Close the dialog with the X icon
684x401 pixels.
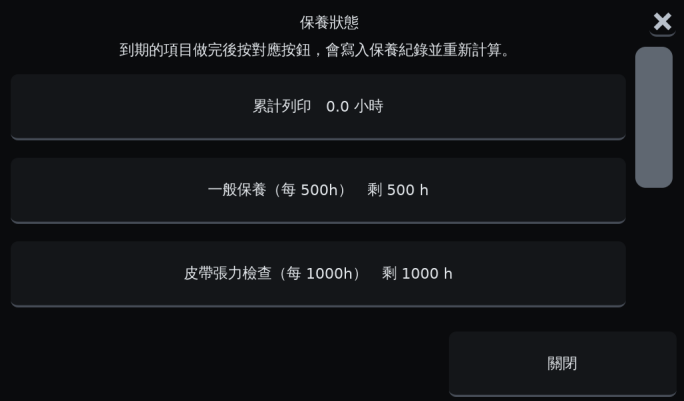pos(662,22)
